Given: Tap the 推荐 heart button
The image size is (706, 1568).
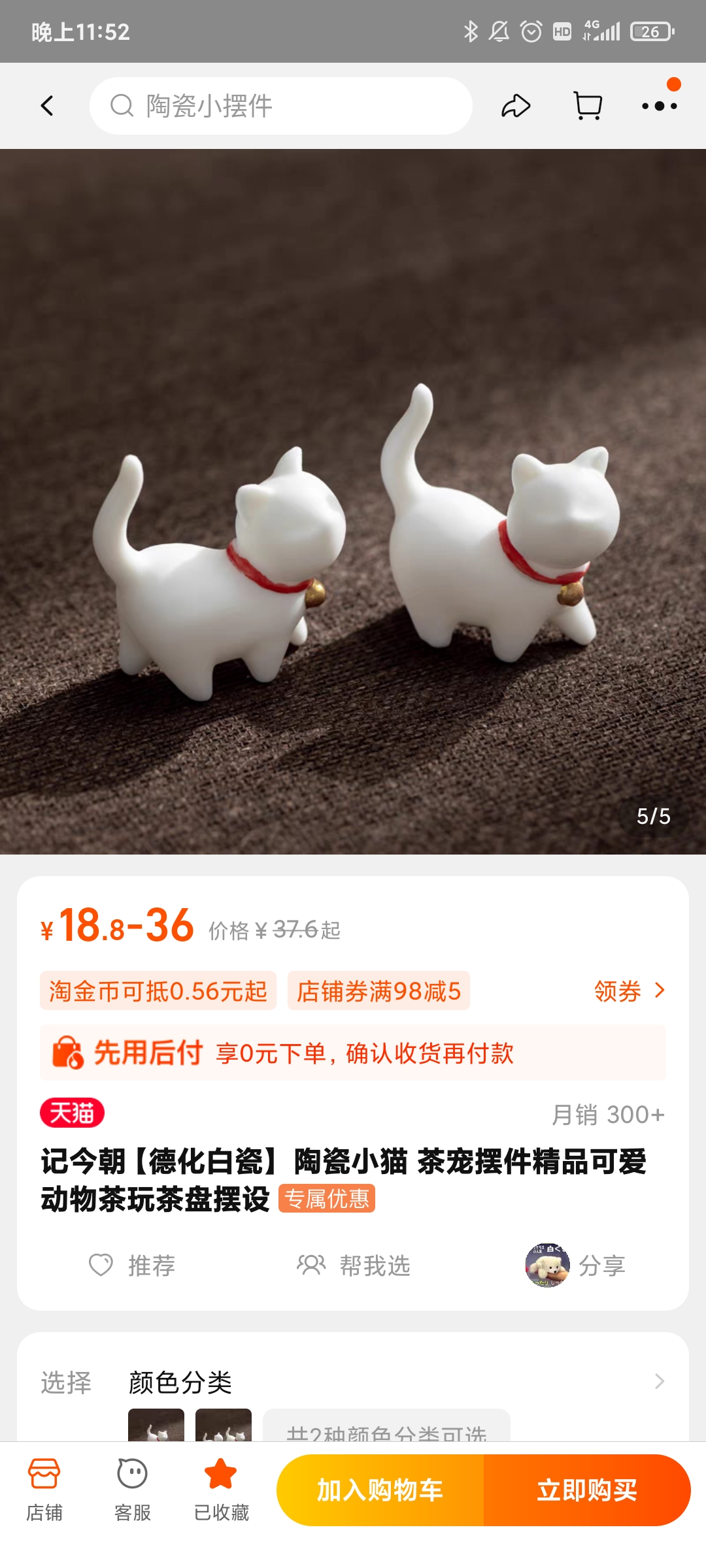Looking at the screenshot, I should pos(132,1266).
